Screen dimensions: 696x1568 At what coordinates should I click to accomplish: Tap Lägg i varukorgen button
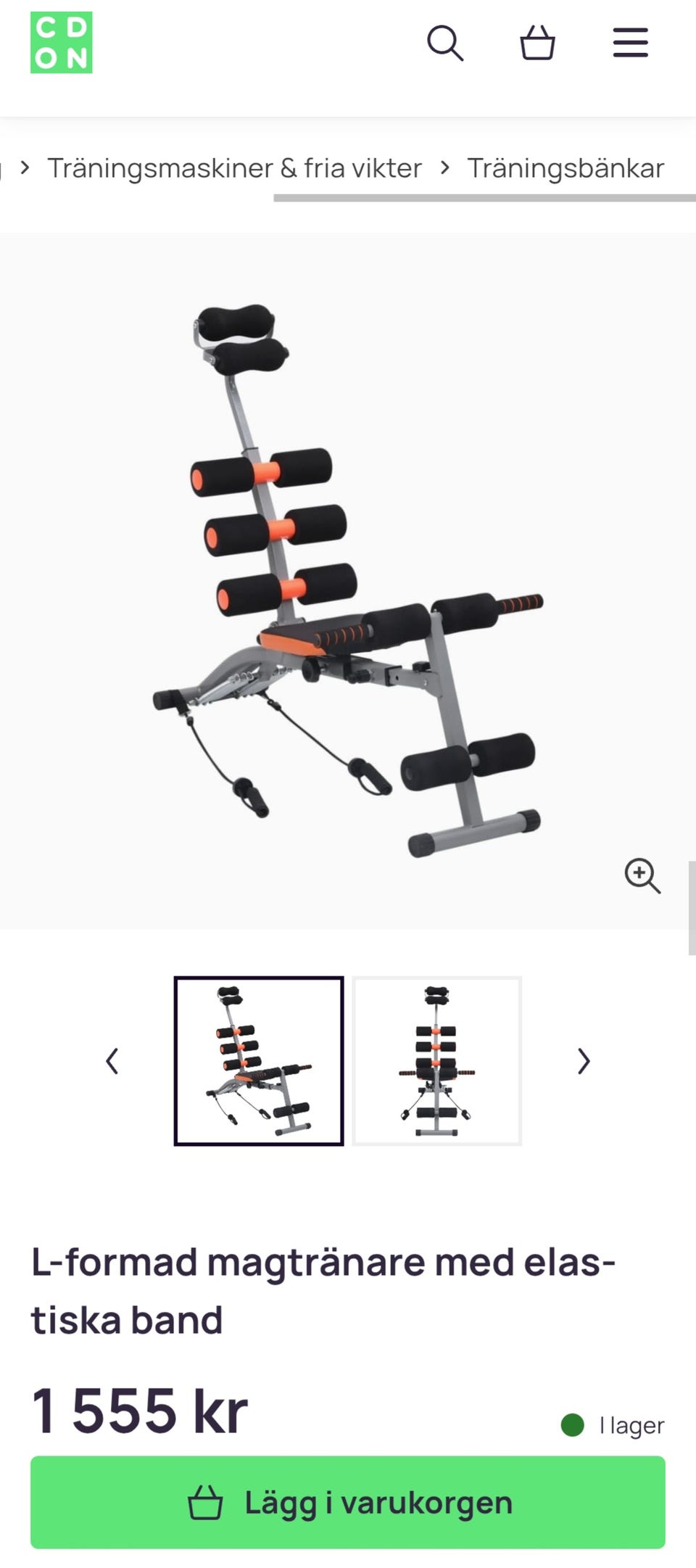tap(348, 1503)
